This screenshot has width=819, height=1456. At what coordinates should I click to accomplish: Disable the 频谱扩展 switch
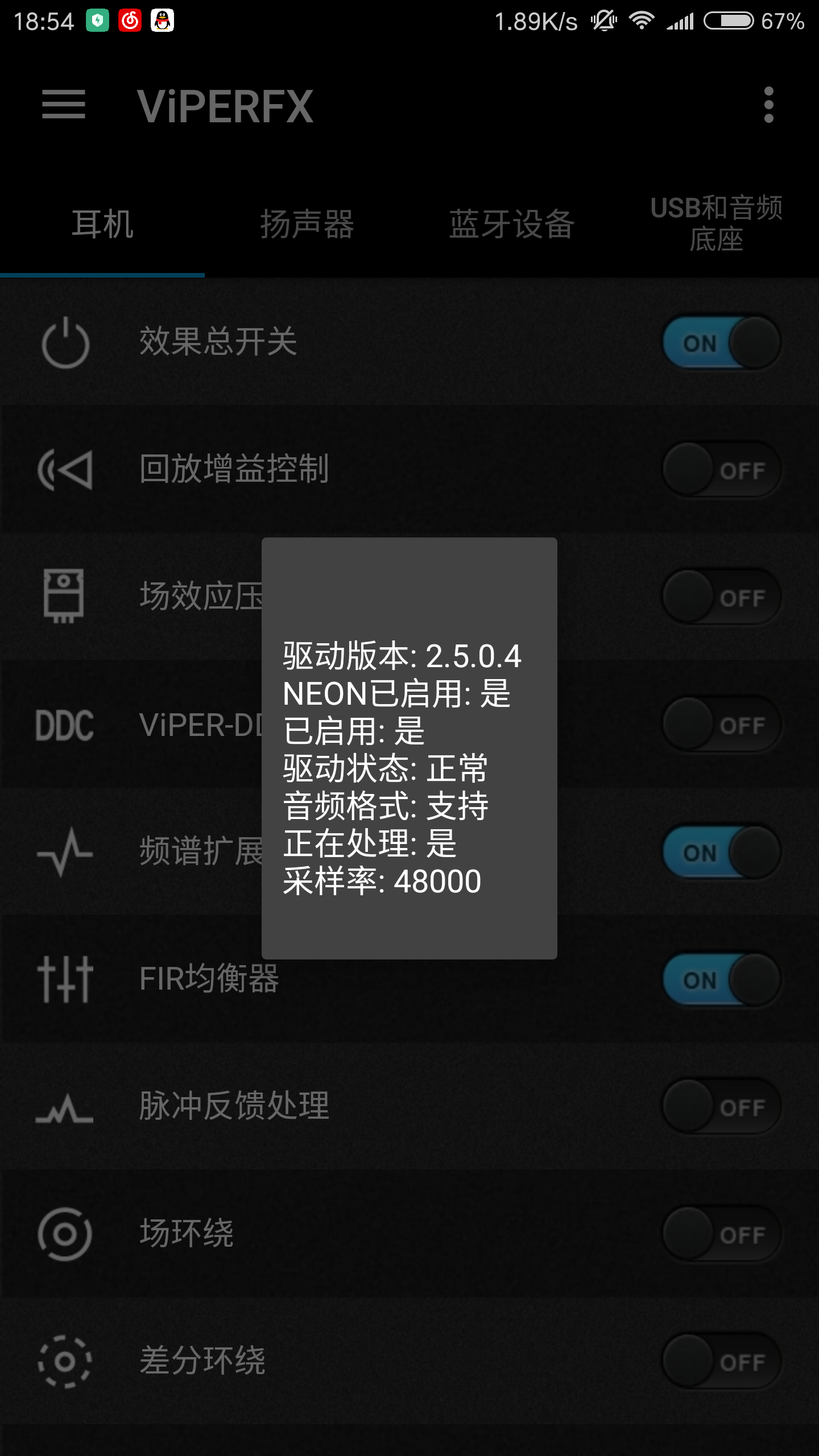[722, 852]
